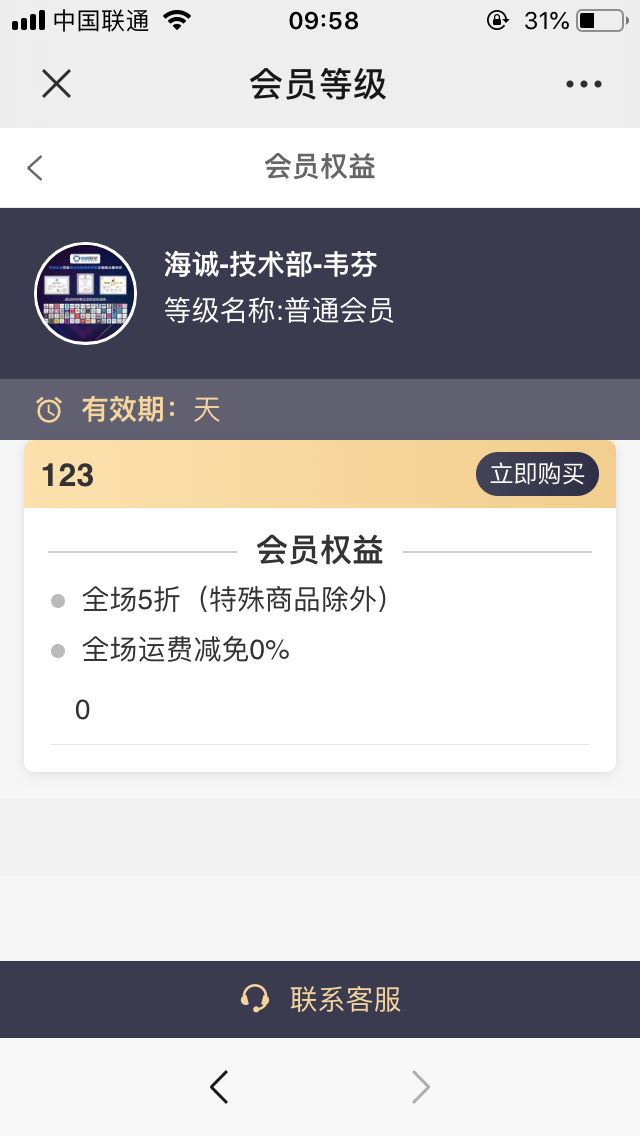Navigate back with bottom browser arrow
The width and height of the screenshot is (640, 1136).
pyautogui.click(x=220, y=1086)
